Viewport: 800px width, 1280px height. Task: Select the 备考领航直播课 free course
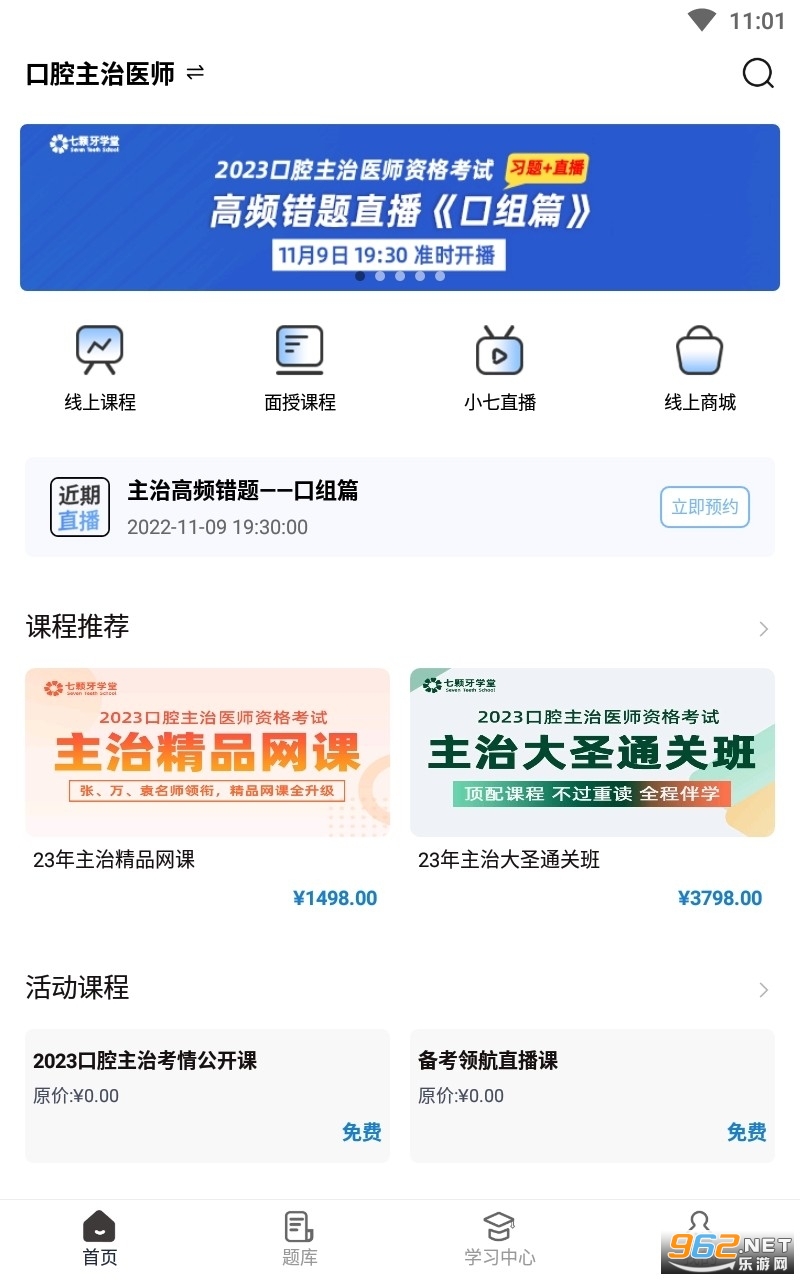click(x=592, y=1095)
